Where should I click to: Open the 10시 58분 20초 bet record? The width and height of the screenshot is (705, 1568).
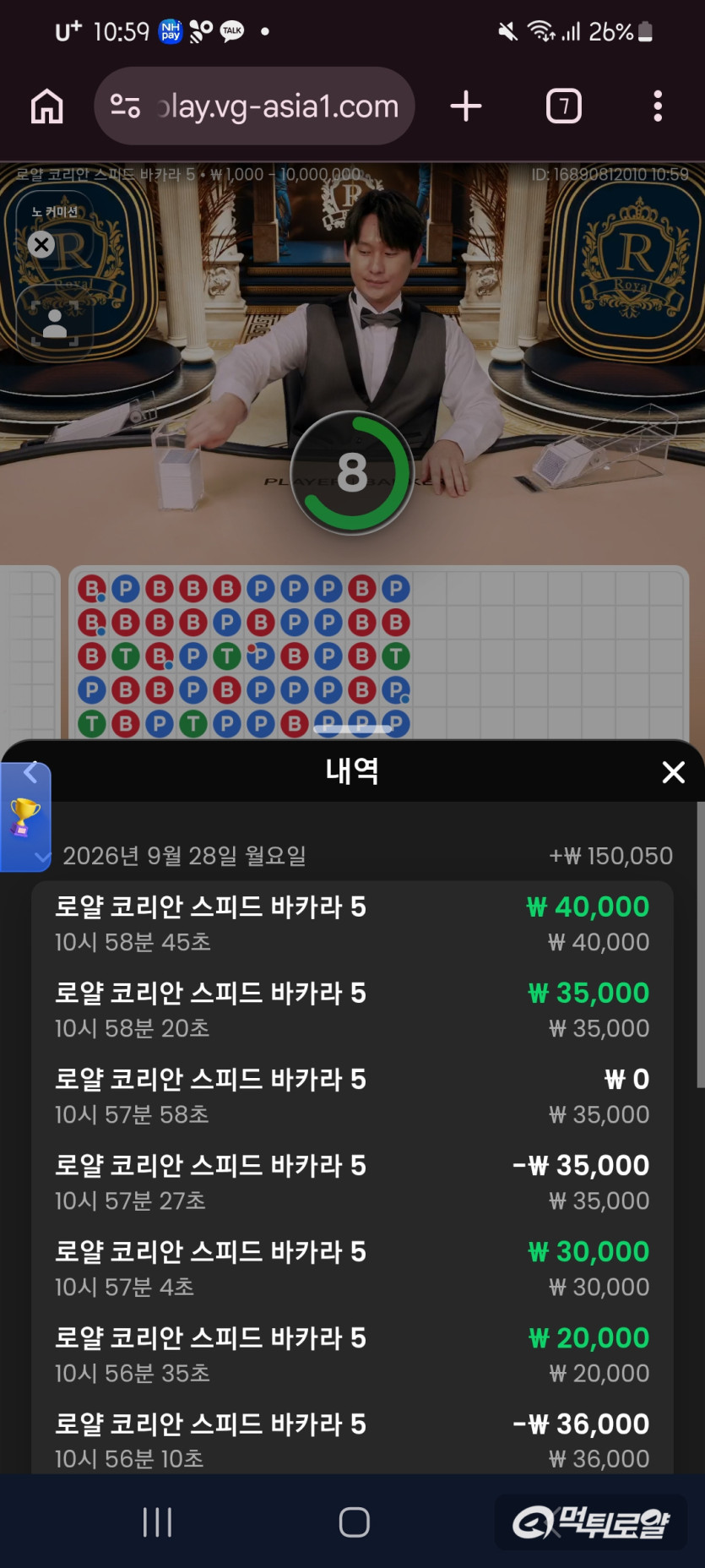(352, 1010)
